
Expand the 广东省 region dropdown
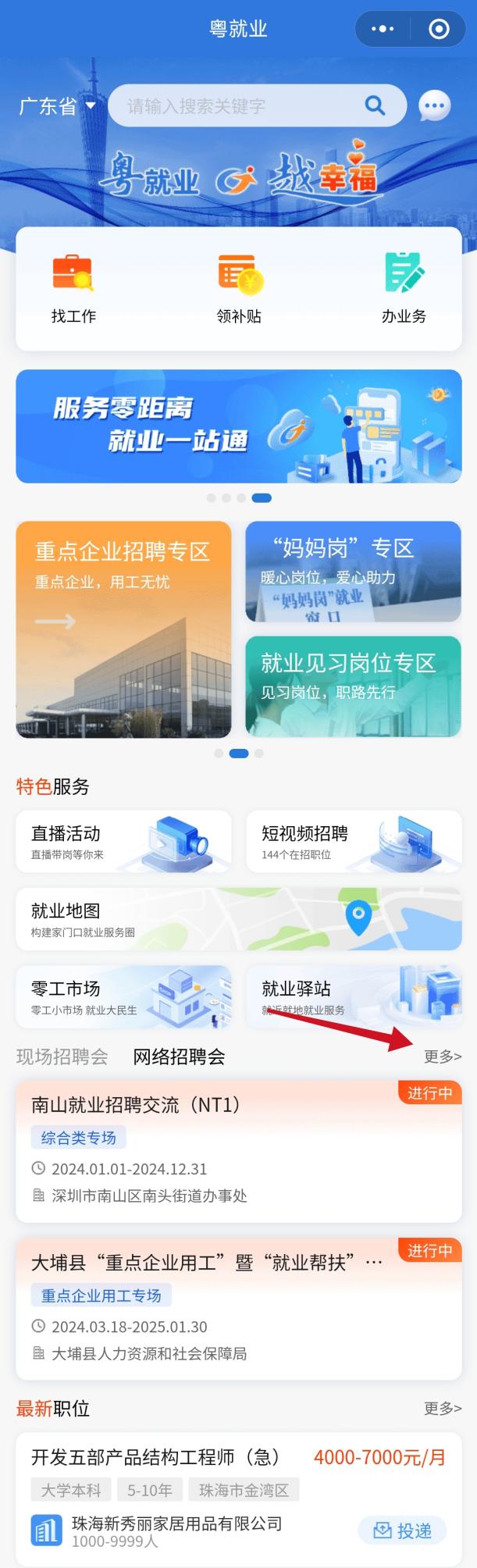57,106
